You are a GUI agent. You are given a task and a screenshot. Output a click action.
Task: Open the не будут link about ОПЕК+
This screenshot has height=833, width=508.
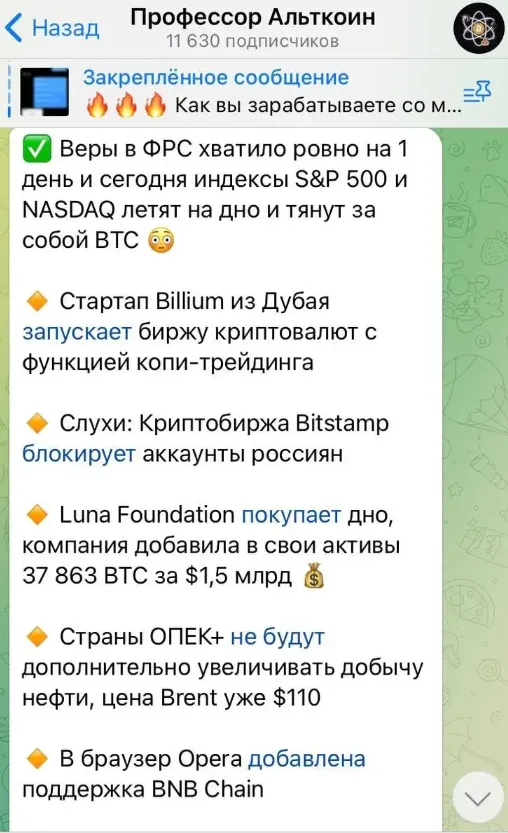[277, 636]
